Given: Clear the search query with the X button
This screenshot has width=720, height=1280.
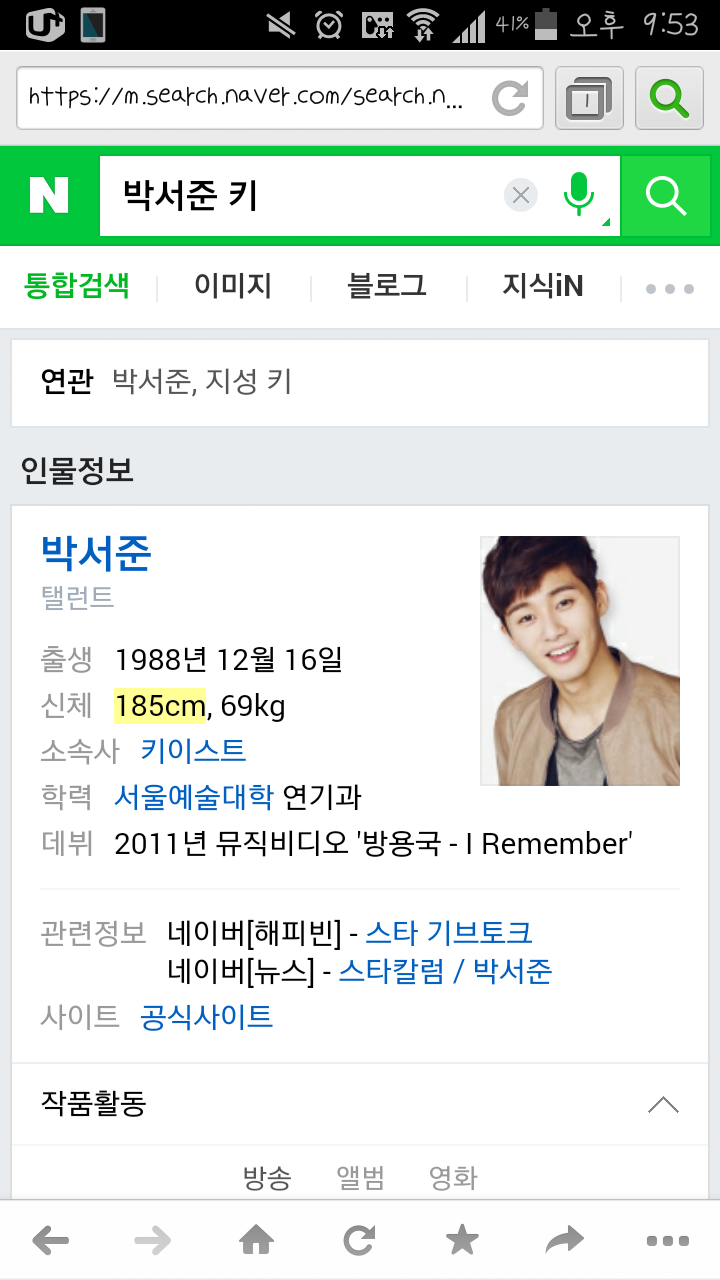Looking at the screenshot, I should coord(520,194).
